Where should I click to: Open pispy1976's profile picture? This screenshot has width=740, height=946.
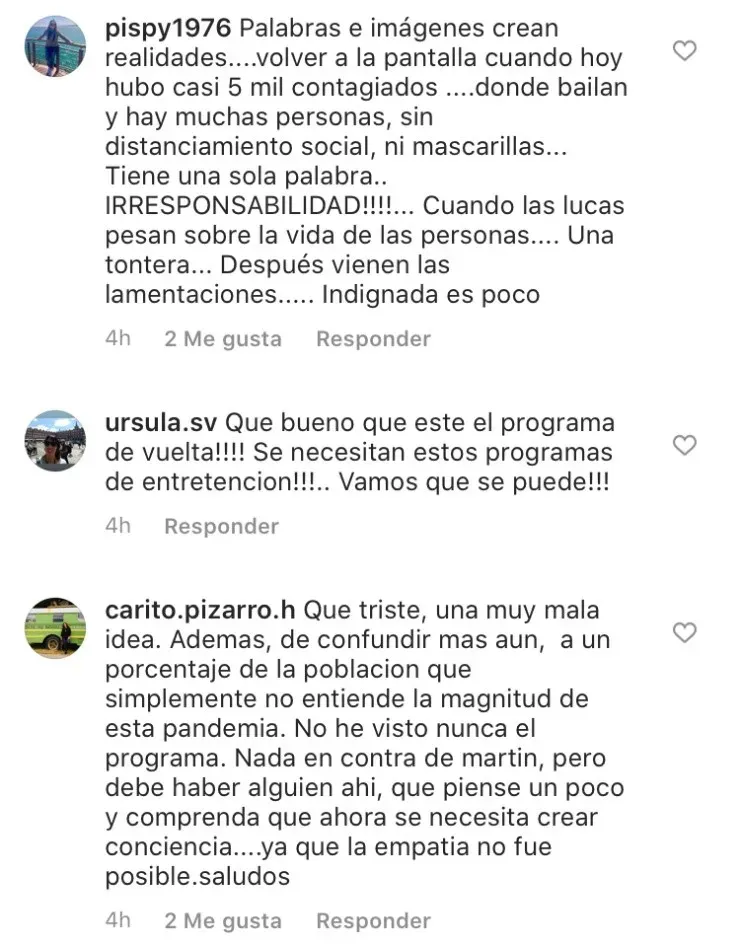(54, 46)
